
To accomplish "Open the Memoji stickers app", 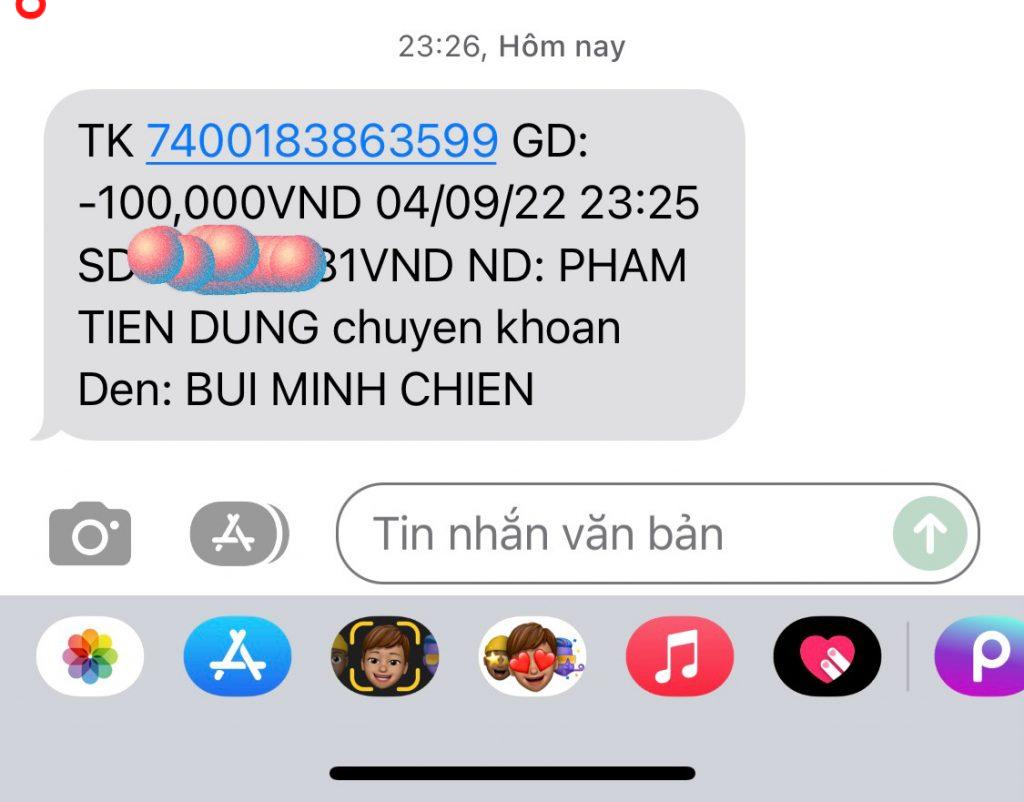I will pos(532,657).
